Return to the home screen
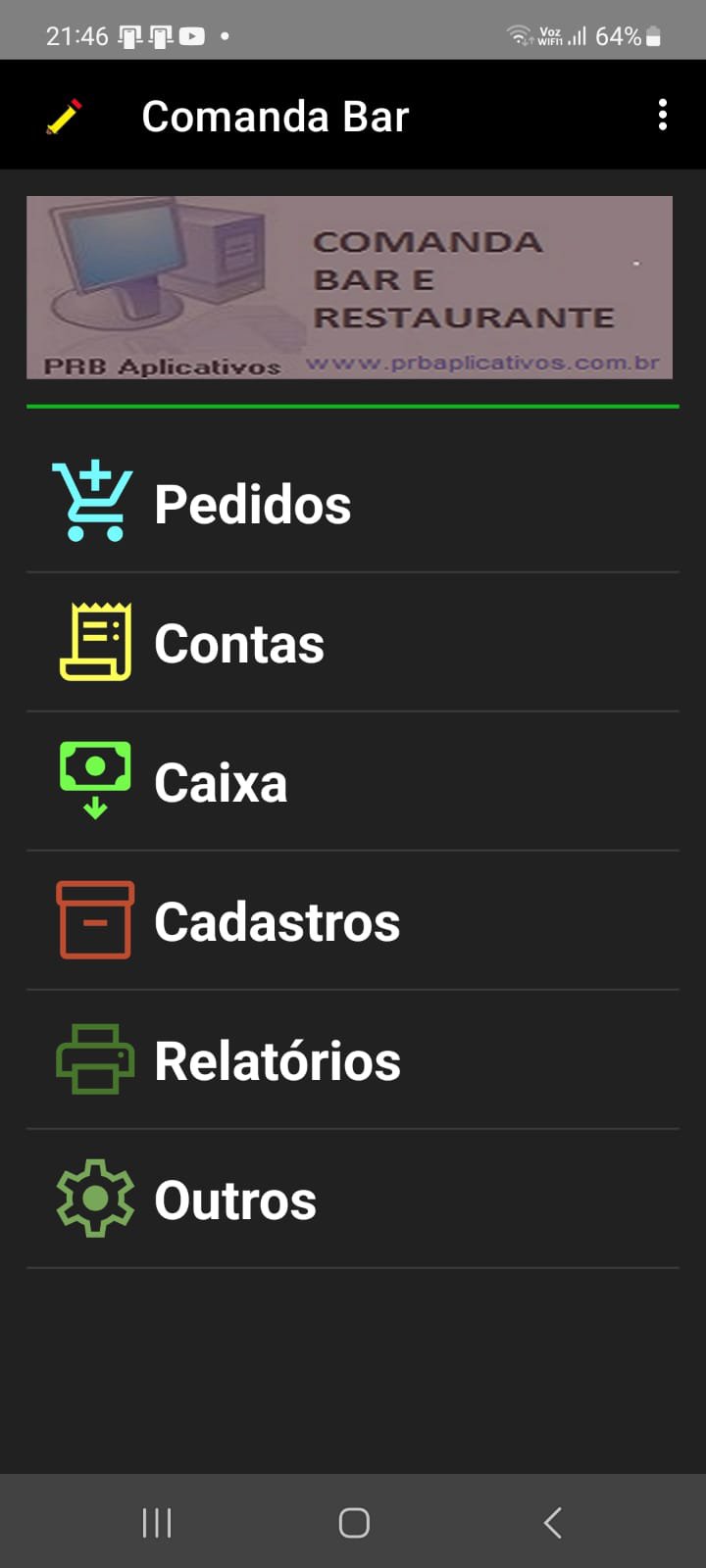 click(x=354, y=1522)
